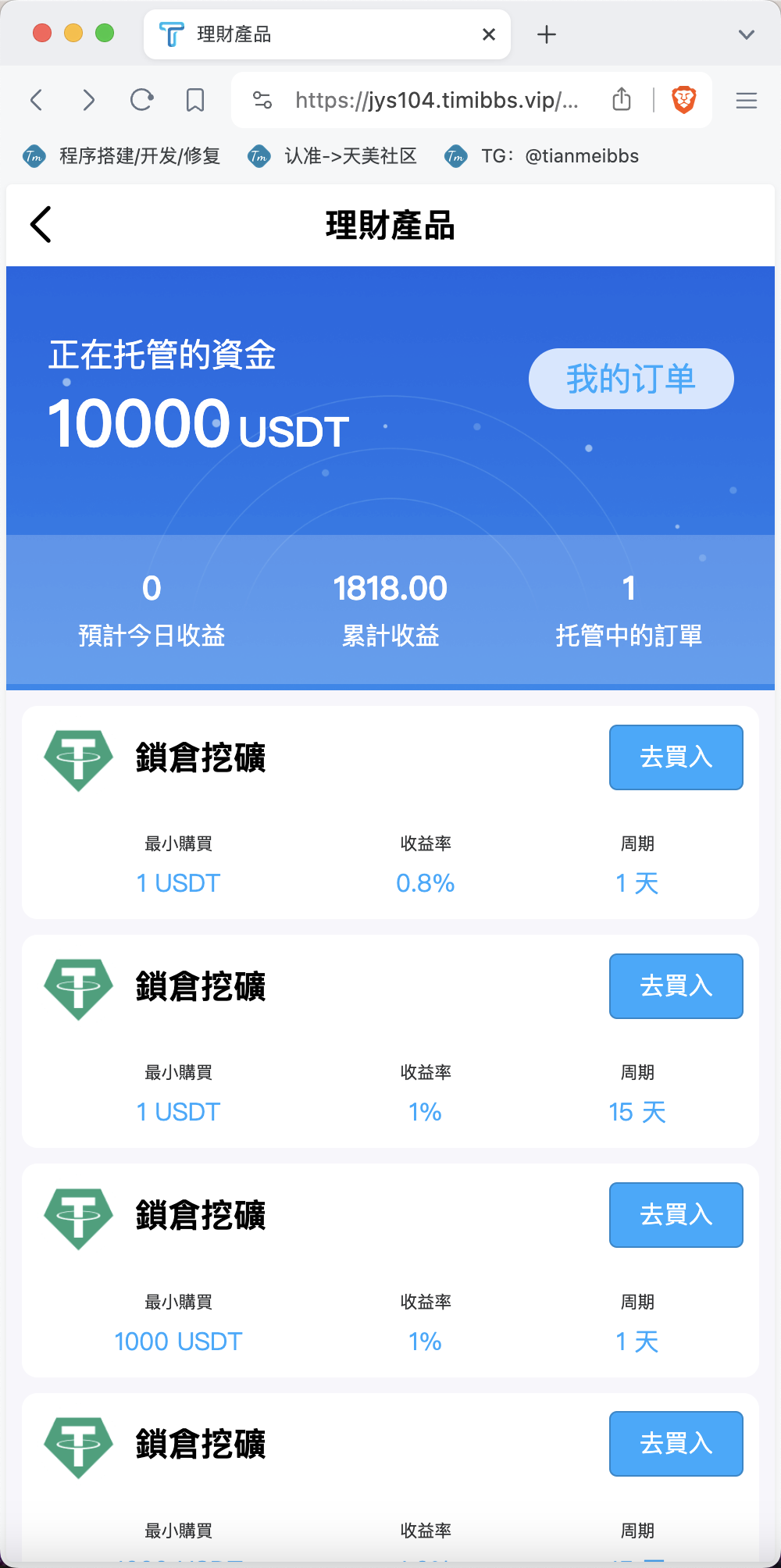Open a new browser tab
Viewport: 781px width, 1568px height.
click(x=547, y=34)
